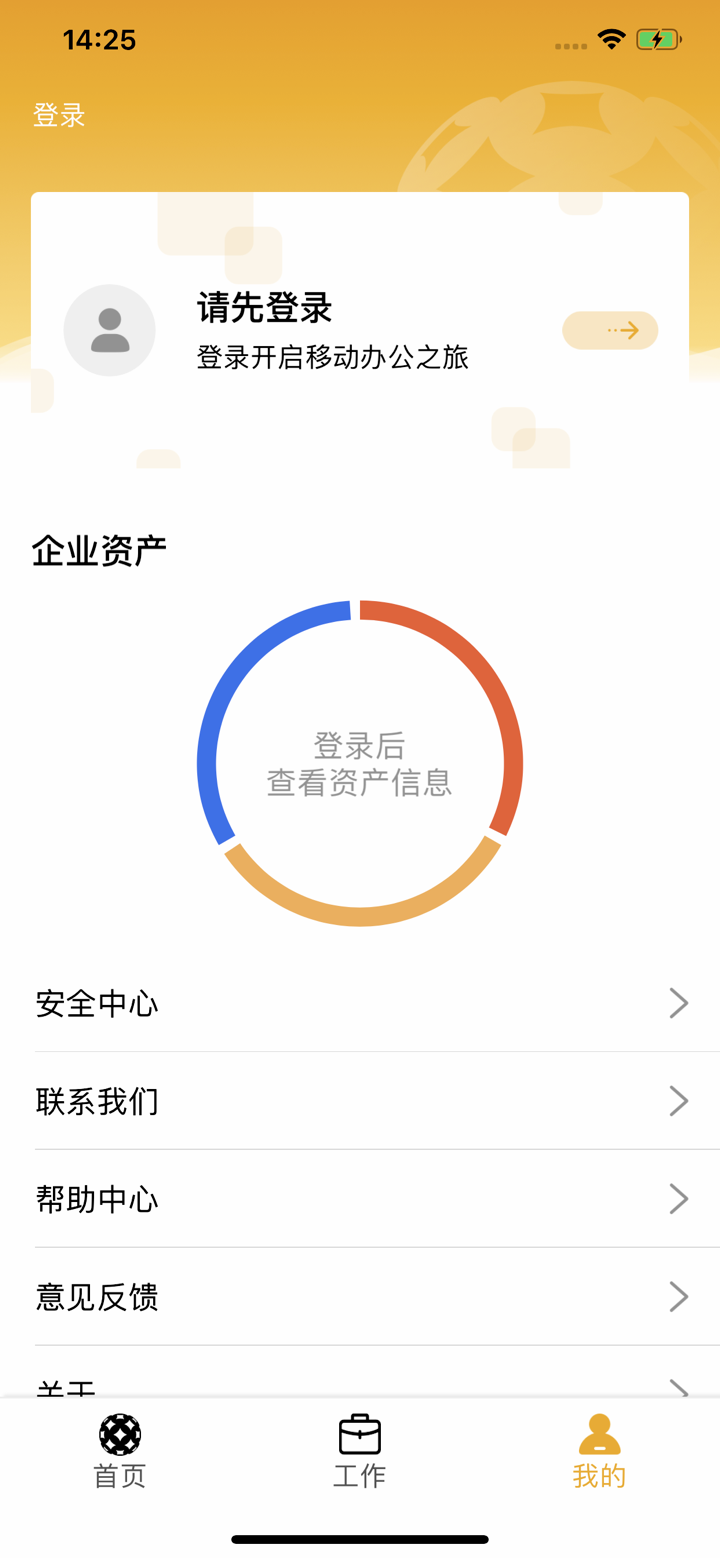The width and height of the screenshot is (720, 1558).
Task: Open the 帮助中心 disclosure arrow
Action: coord(679,1199)
